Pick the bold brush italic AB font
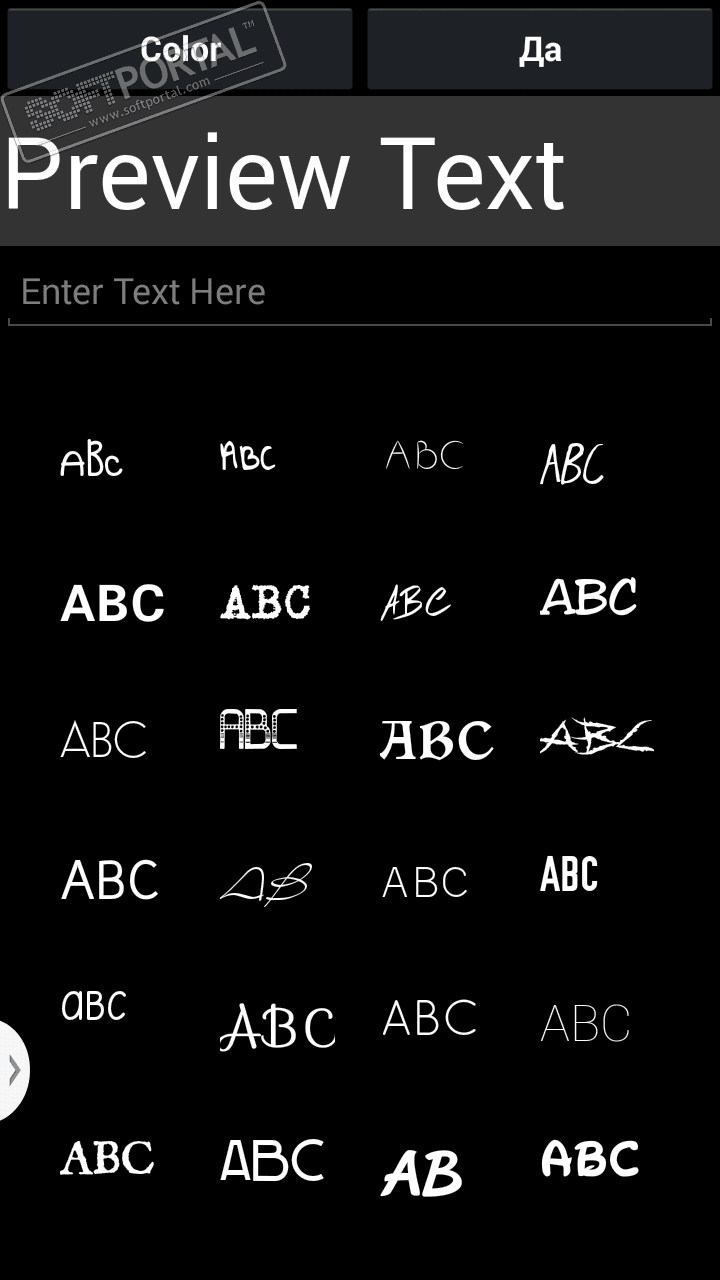The image size is (720, 1280). click(422, 1172)
